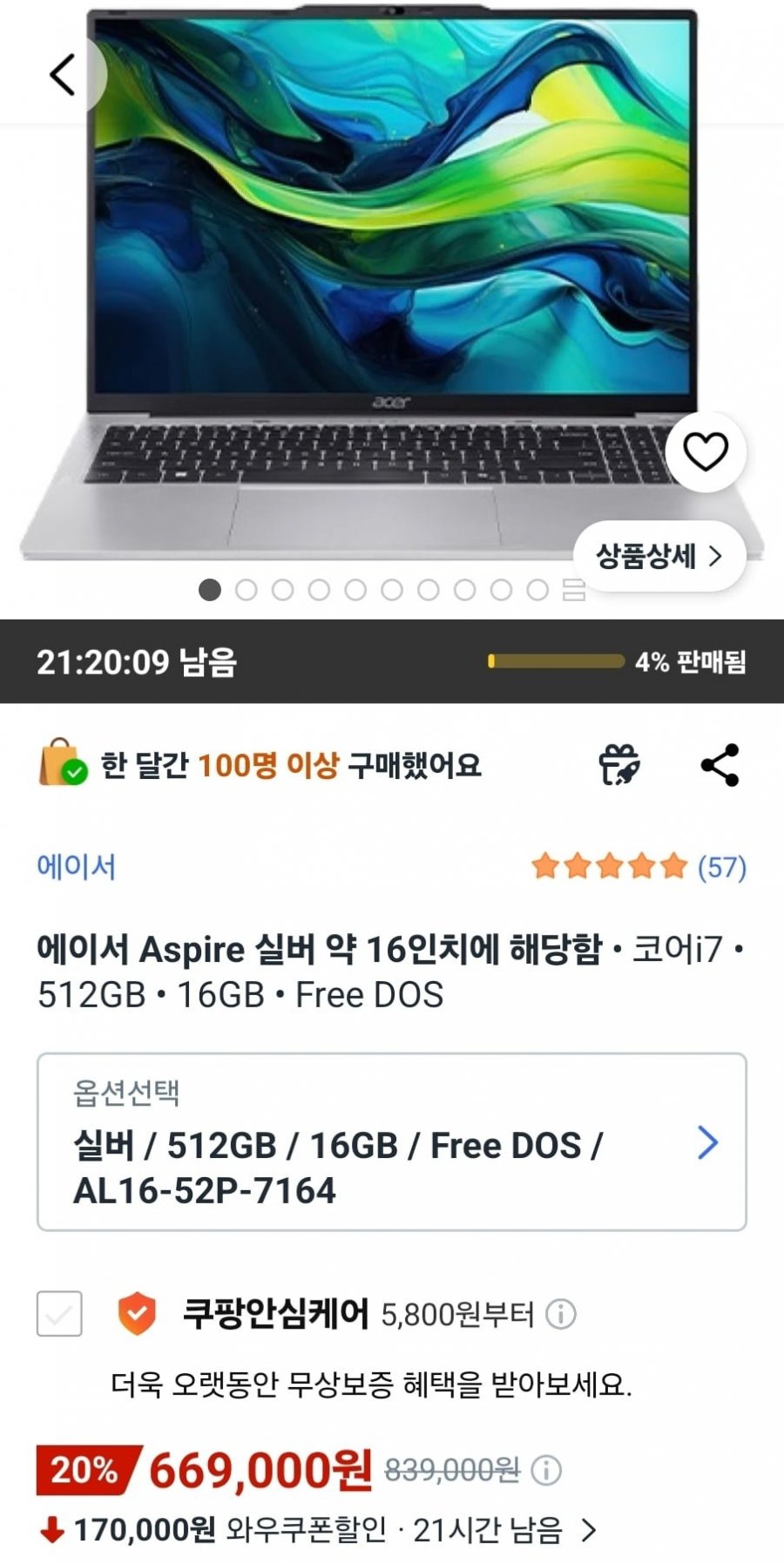Image resolution: width=784 pixels, height=1564 pixels.
Task: Send this product as a gift
Action: (619, 765)
